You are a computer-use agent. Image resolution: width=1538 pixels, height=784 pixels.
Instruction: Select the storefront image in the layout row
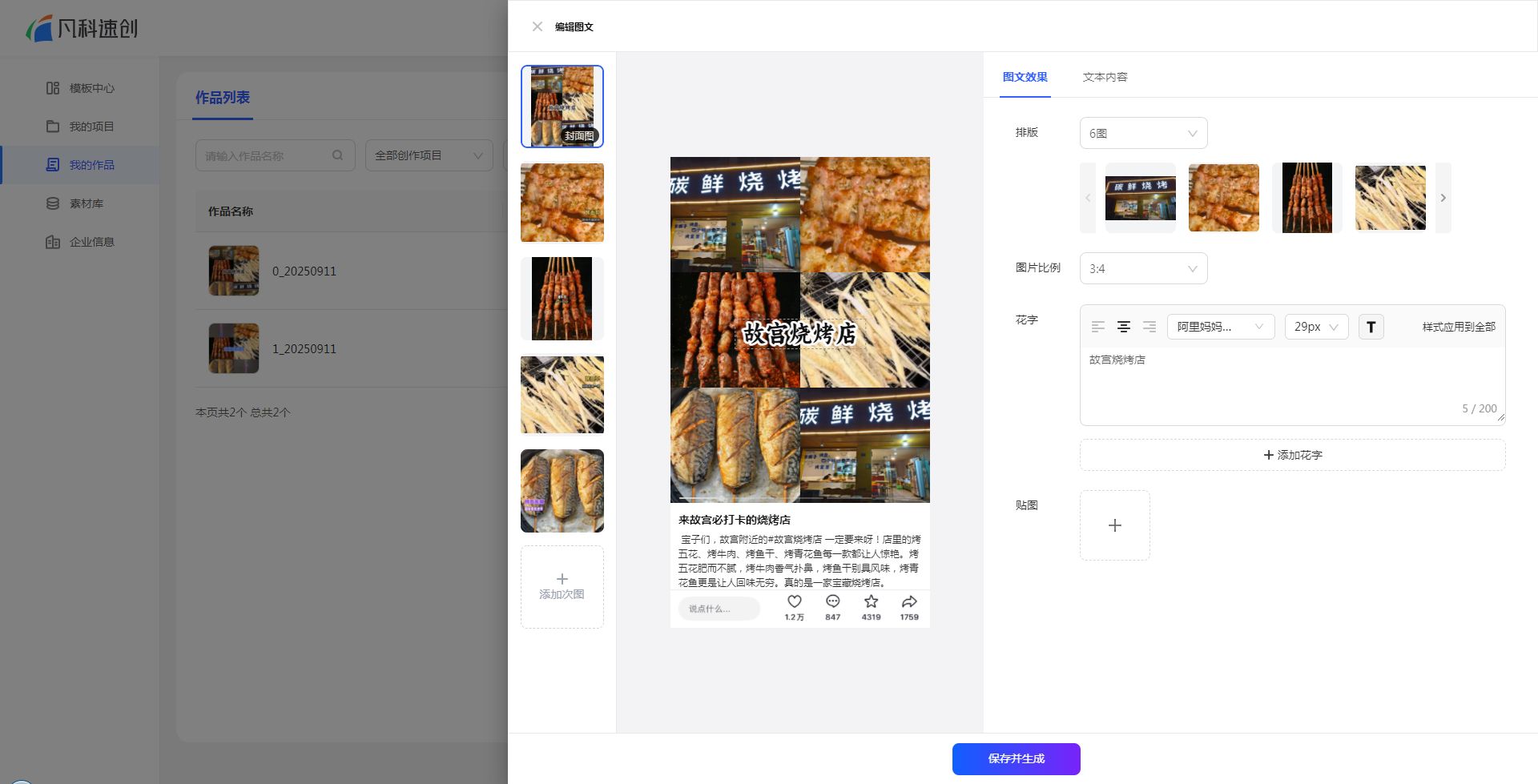coord(1140,198)
